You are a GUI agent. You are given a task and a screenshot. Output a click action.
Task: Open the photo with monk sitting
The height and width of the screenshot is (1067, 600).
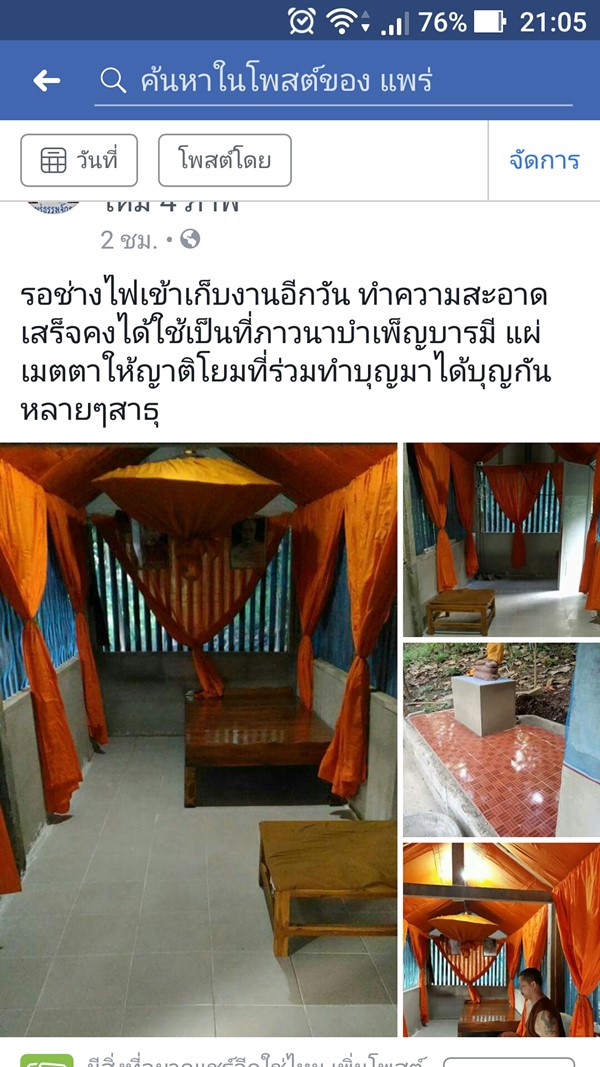(x=502, y=938)
